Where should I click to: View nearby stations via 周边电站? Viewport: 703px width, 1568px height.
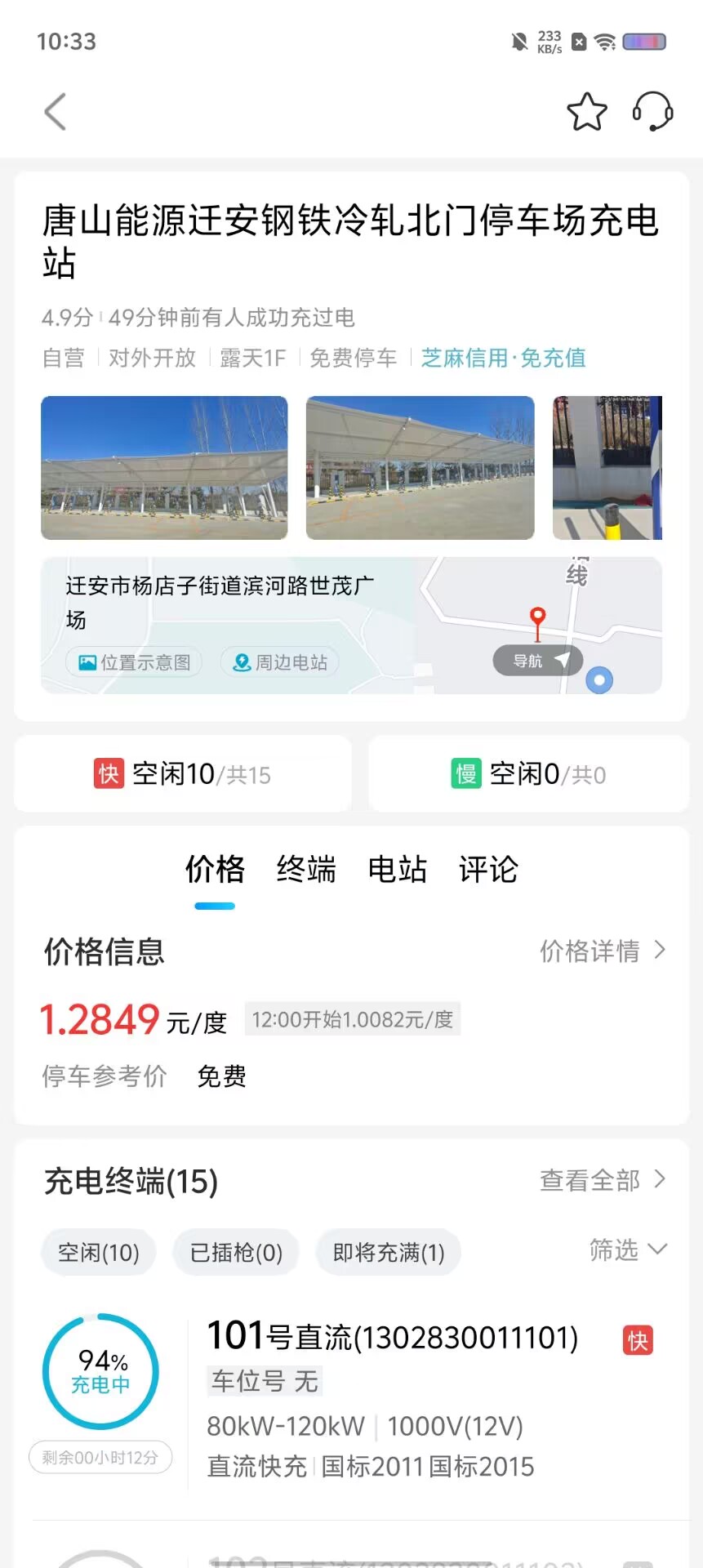[x=280, y=662]
